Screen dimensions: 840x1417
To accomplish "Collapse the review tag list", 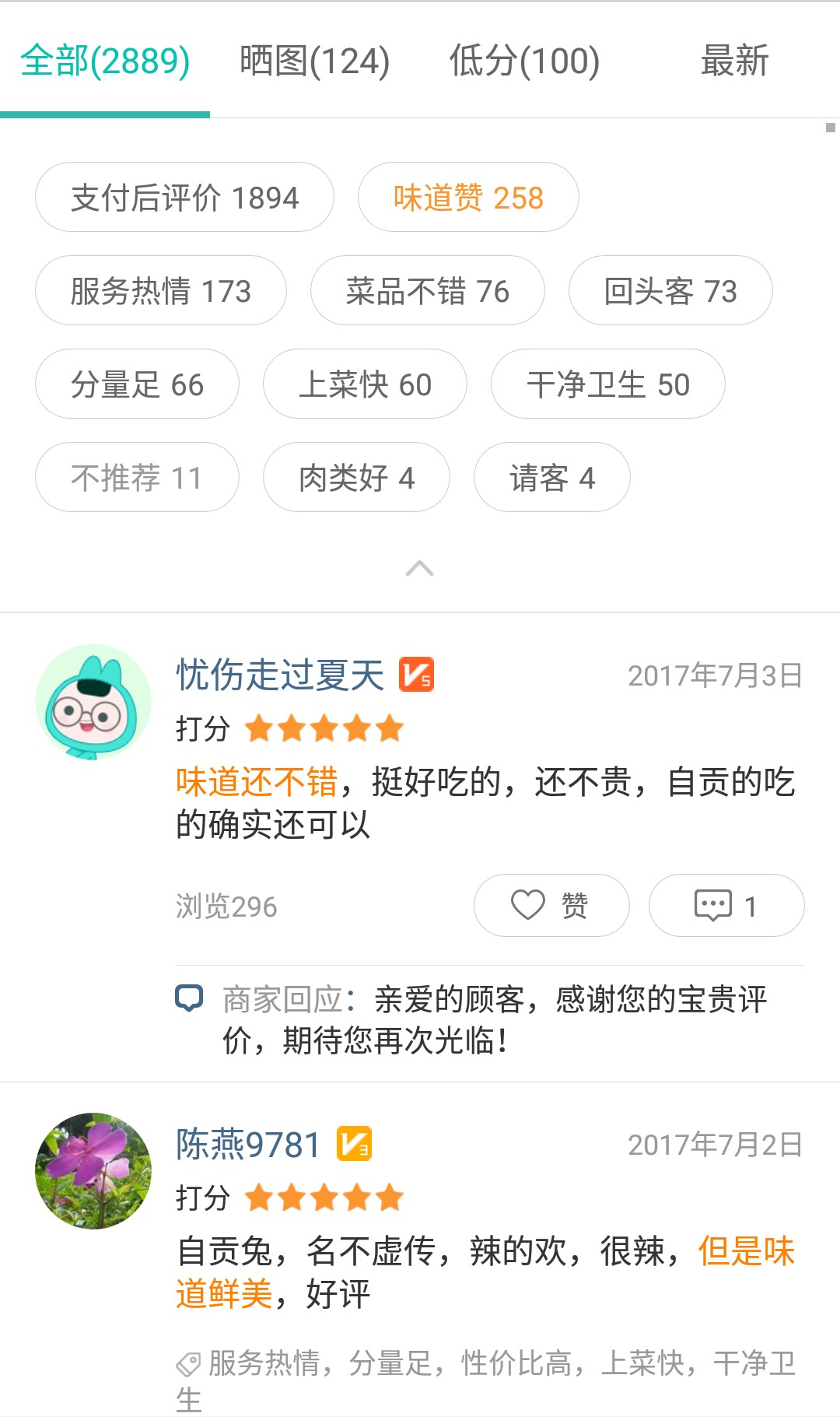I will point(419,569).
